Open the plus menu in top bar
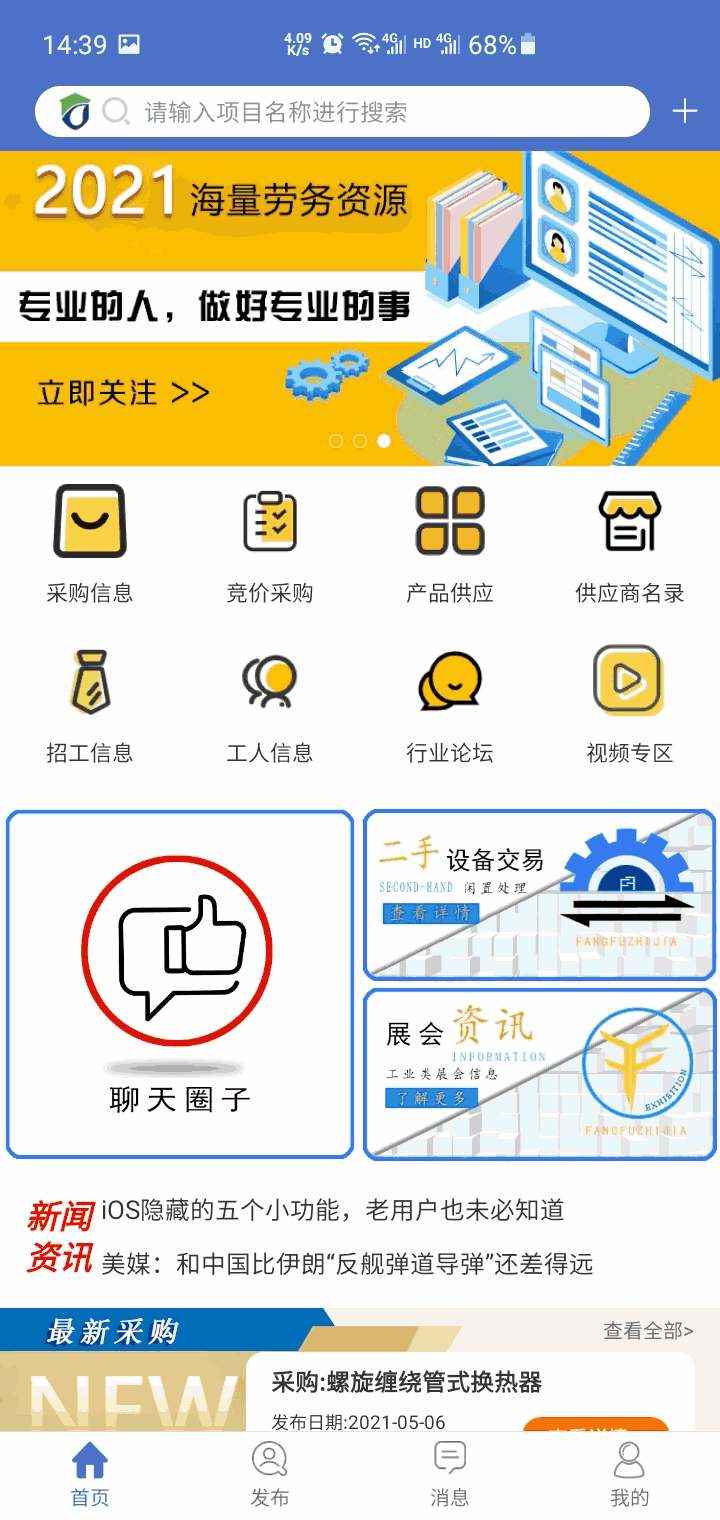The height and width of the screenshot is (1520, 720). click(684, 111)
